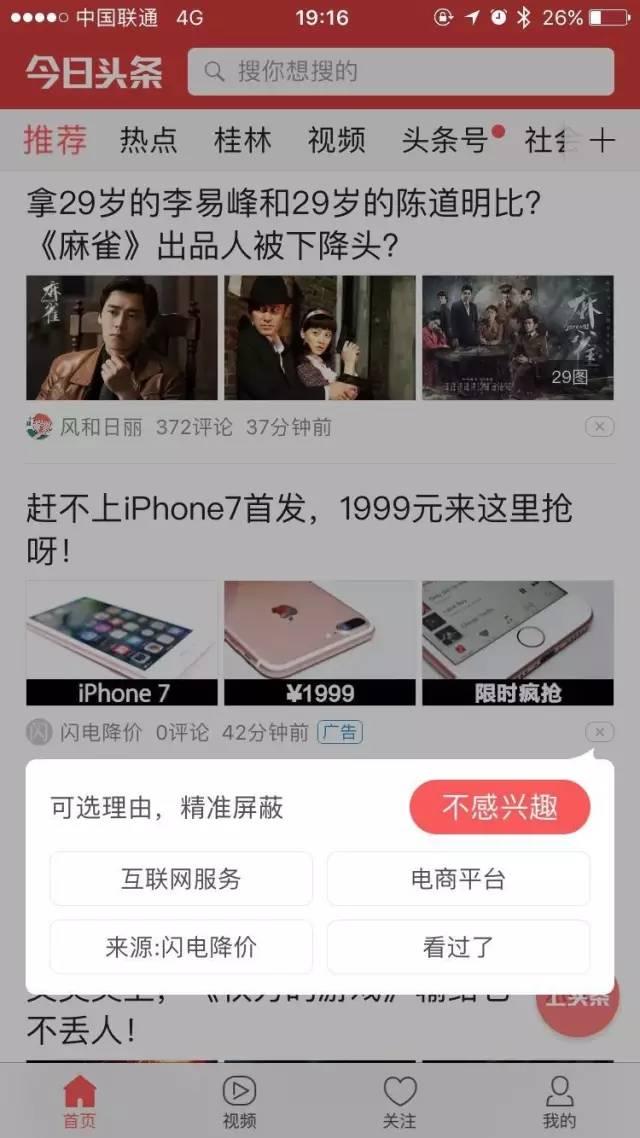The image size is (640, 1138).
Task: Dismiss the 麻雀 article with its x
Action: pyautogui.click(x=599, y=427)
